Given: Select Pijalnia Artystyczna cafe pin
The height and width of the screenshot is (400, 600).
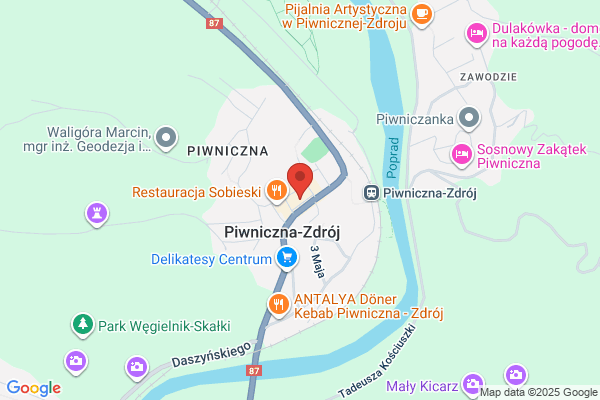Looking at the screenshot, I should tap(422, 15).
